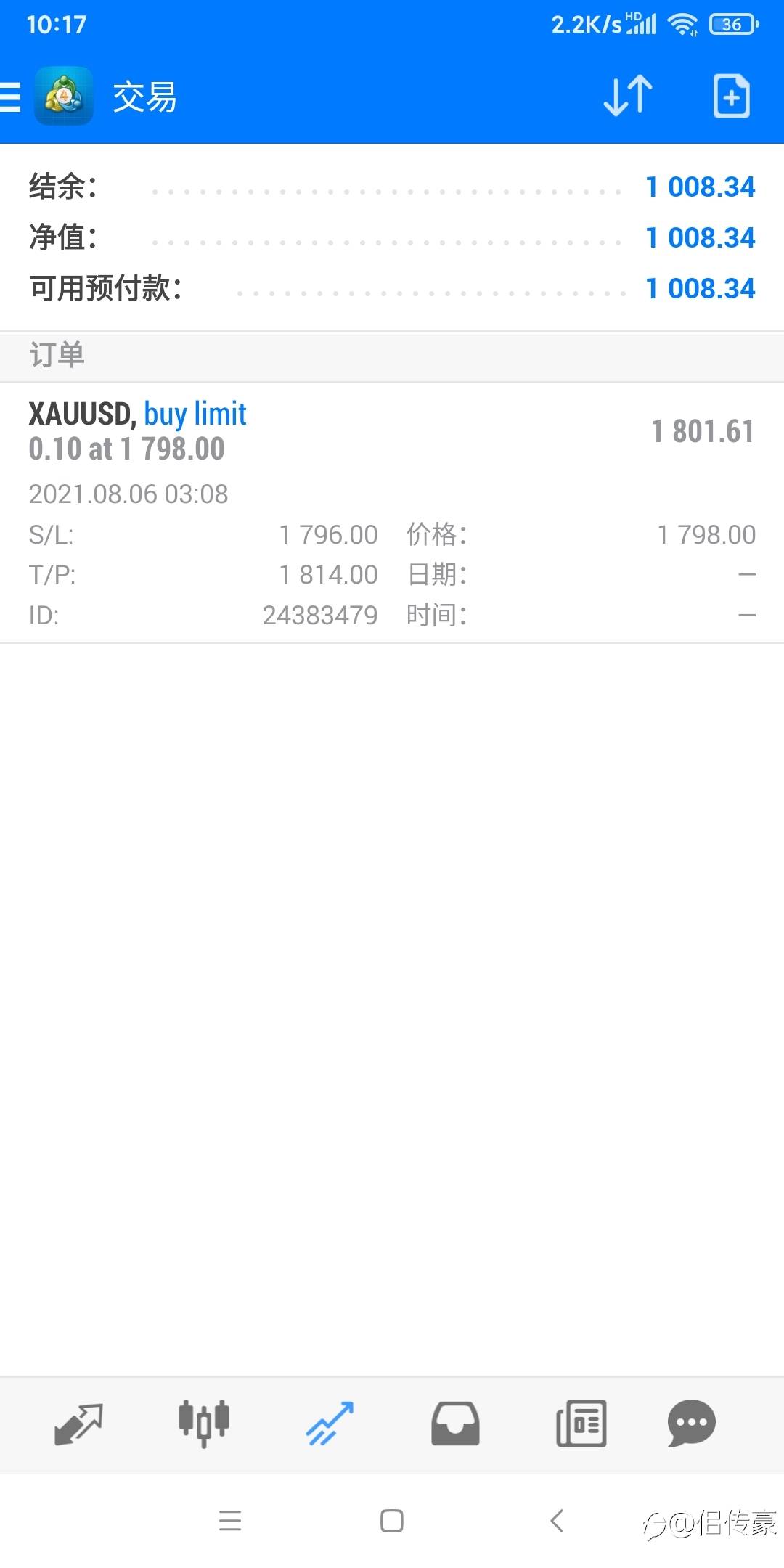Create a new order with plus icon
The height and width of the screenshot is (1568, 784).
(x=731, y=96)
